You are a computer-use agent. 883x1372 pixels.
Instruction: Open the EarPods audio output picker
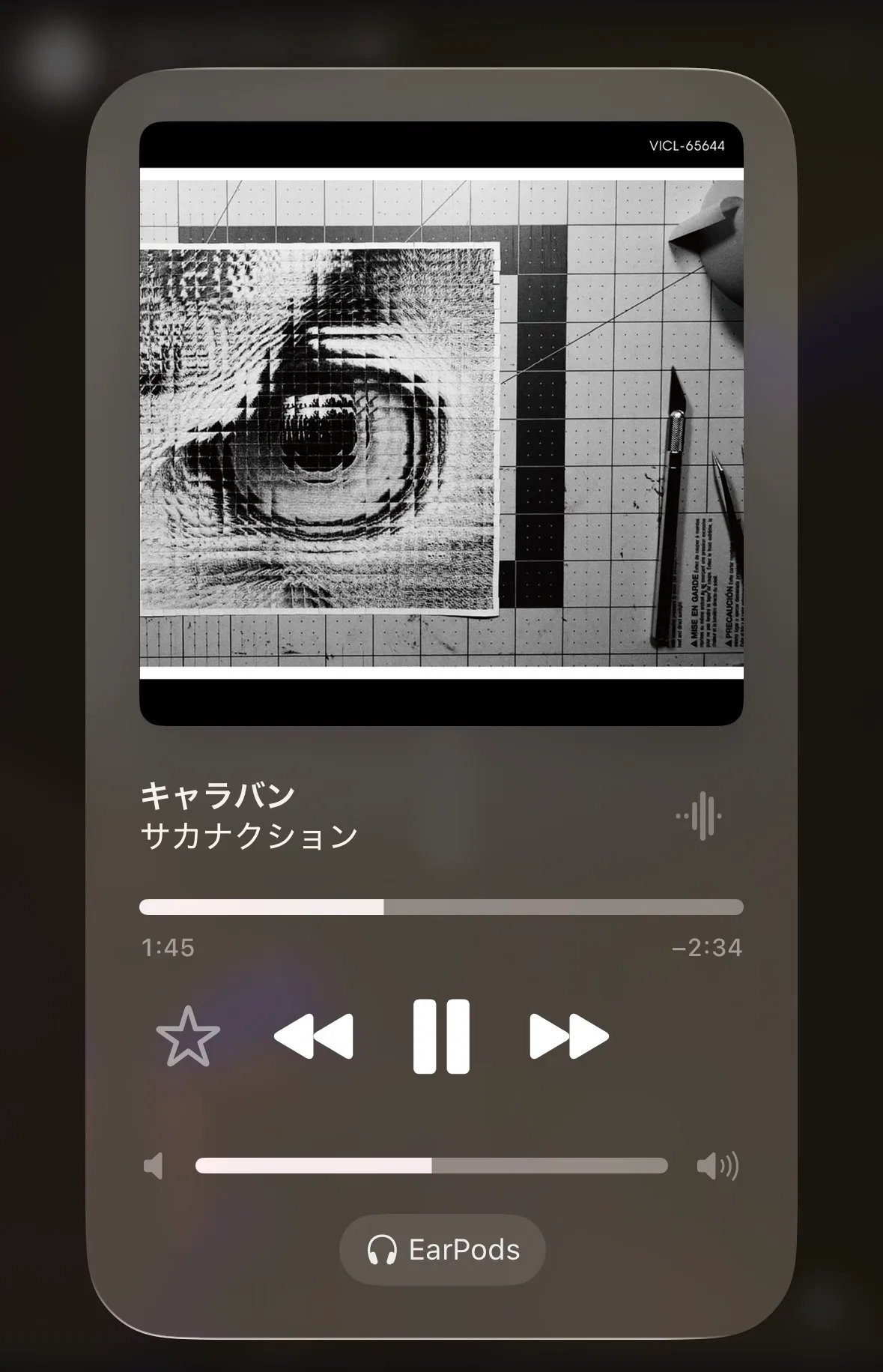[x=443, y=1249]
